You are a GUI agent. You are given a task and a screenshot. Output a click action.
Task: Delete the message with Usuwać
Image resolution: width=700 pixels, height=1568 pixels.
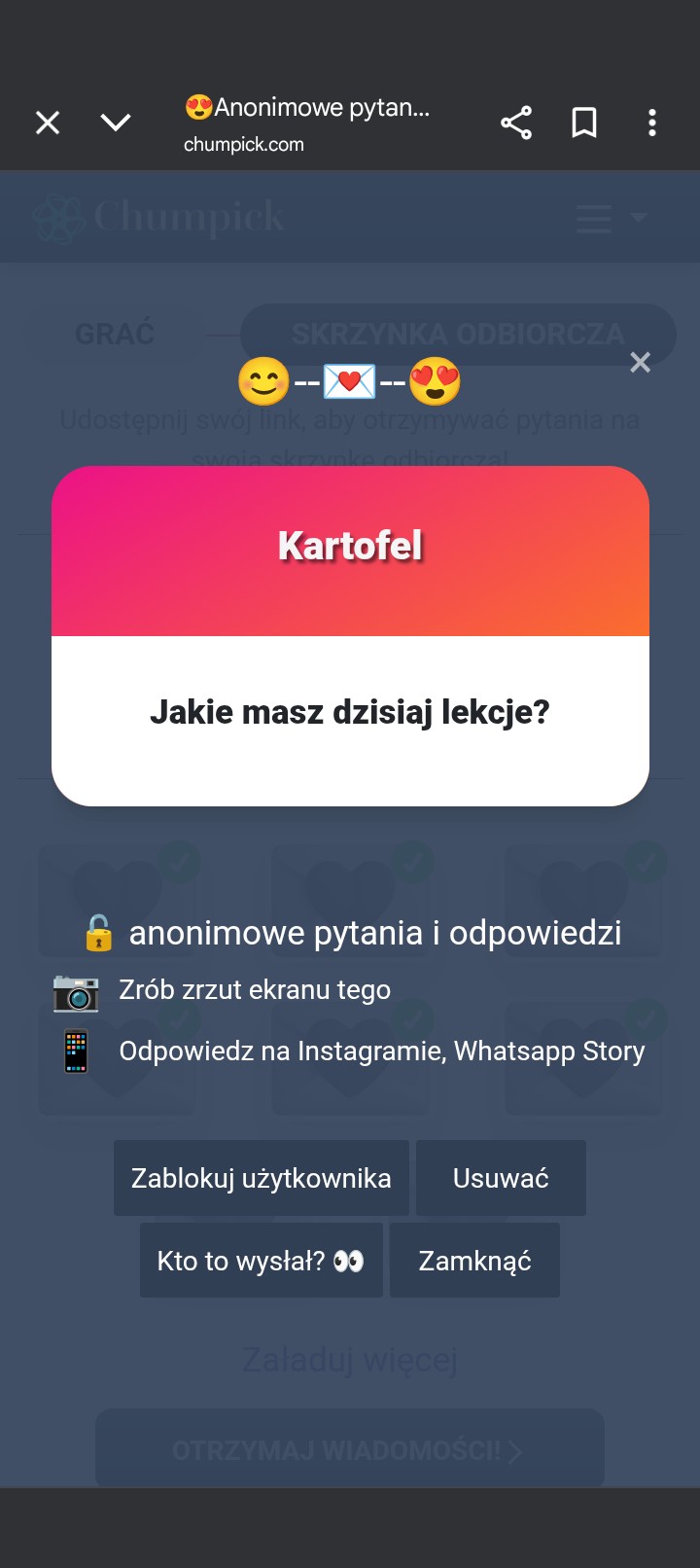click(501, 1178)
